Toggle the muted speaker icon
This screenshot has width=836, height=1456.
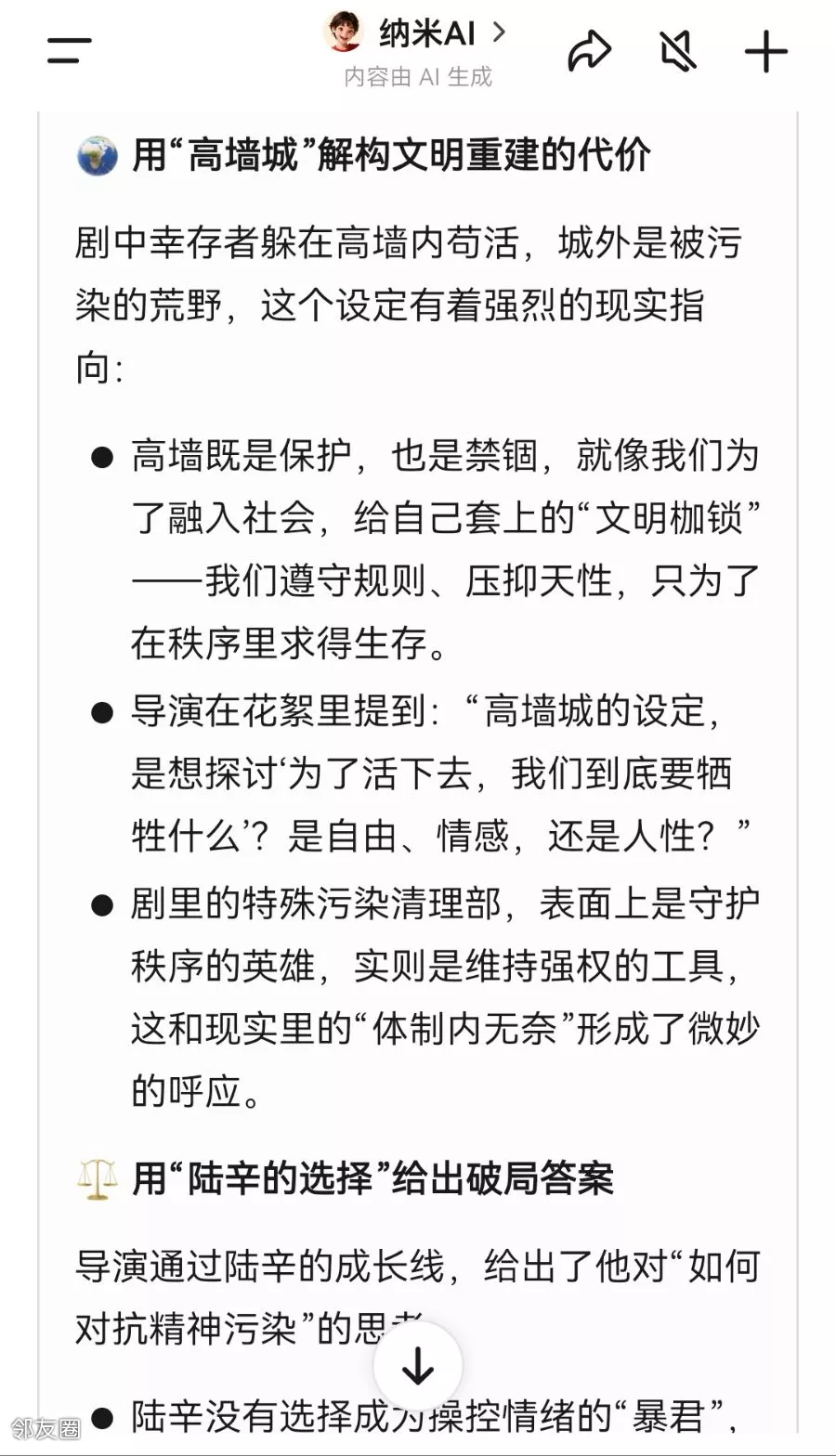pyautogui.click(x=678, y=51)
